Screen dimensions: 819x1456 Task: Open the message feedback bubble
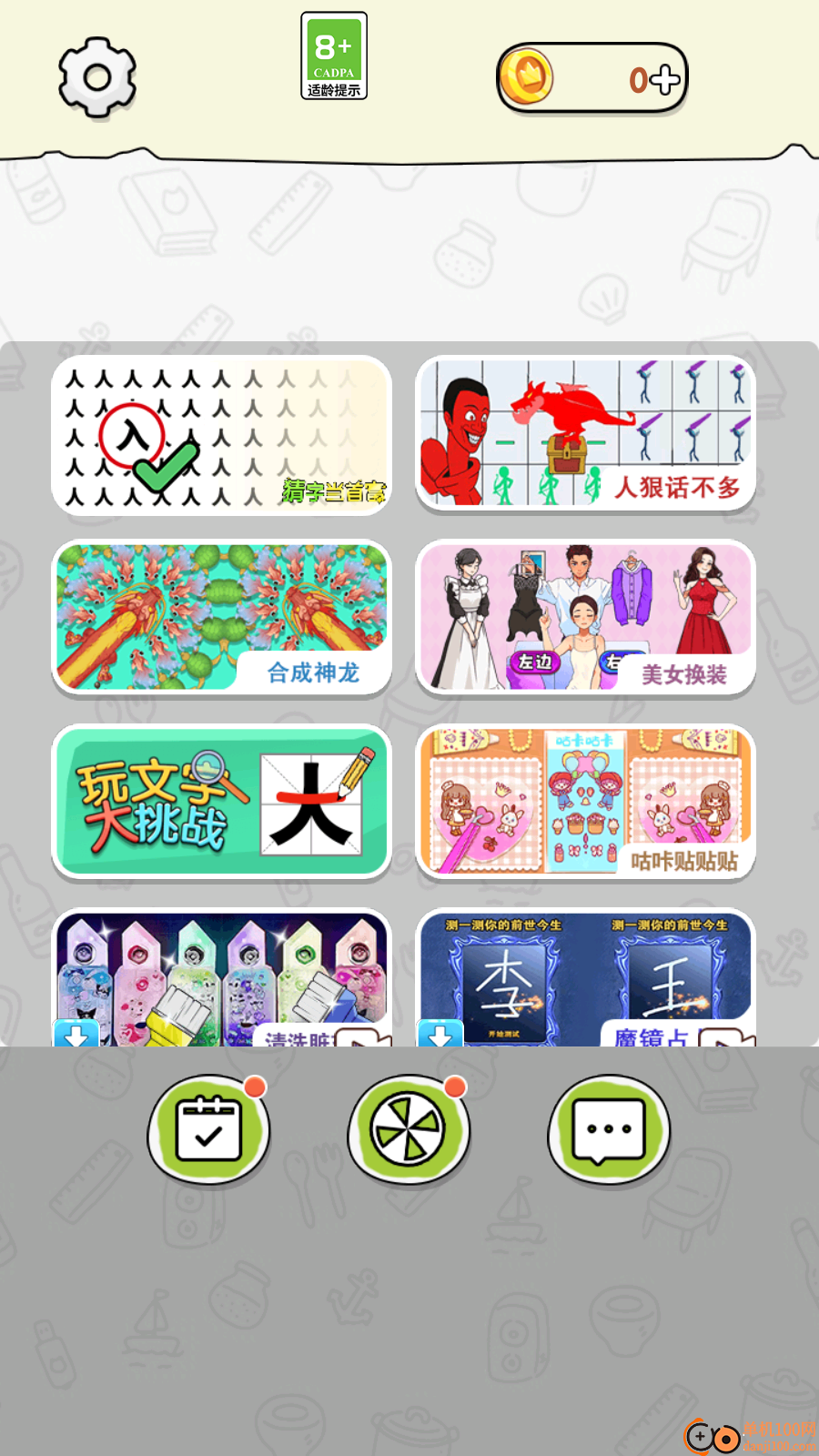(609, 1129)
